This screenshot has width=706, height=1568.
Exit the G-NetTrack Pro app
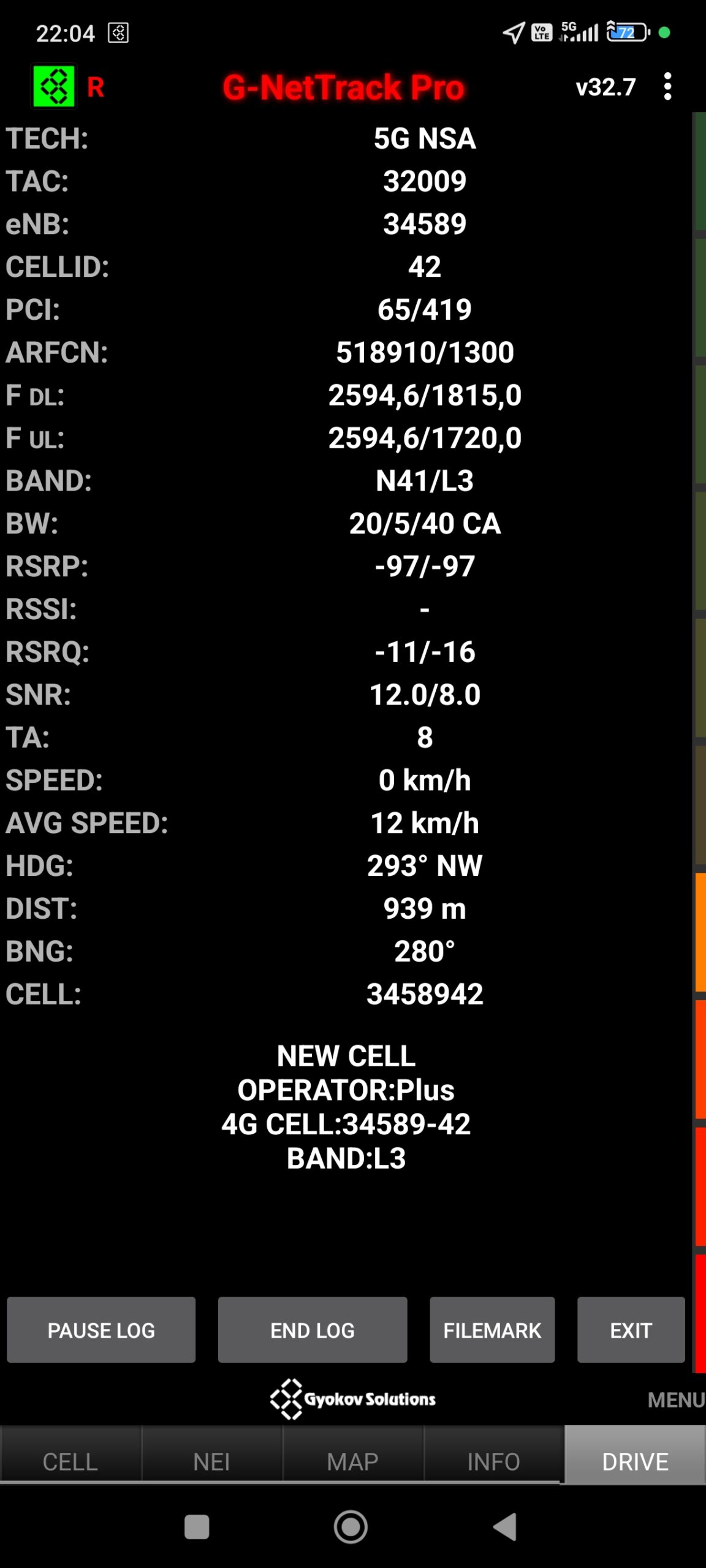(631, 1330)
